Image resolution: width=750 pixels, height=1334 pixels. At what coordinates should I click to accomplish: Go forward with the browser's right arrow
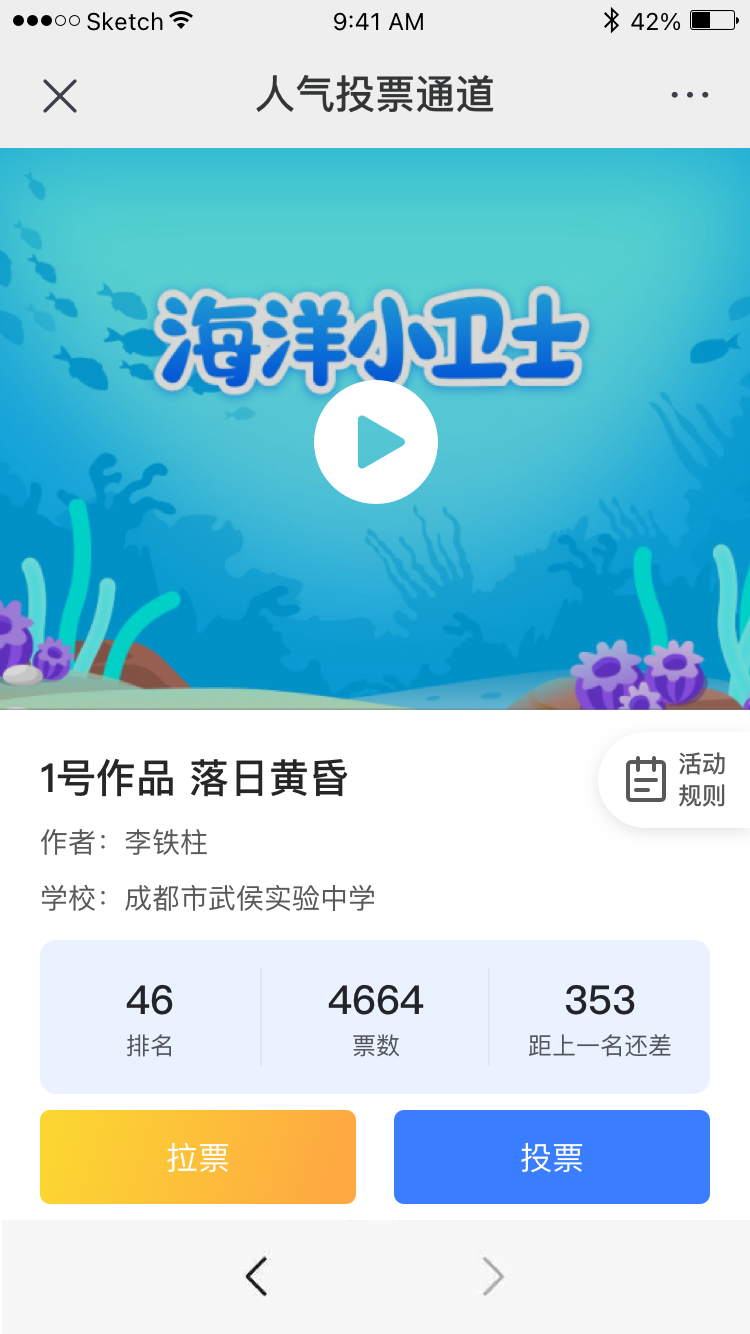tap(493, 1276)
